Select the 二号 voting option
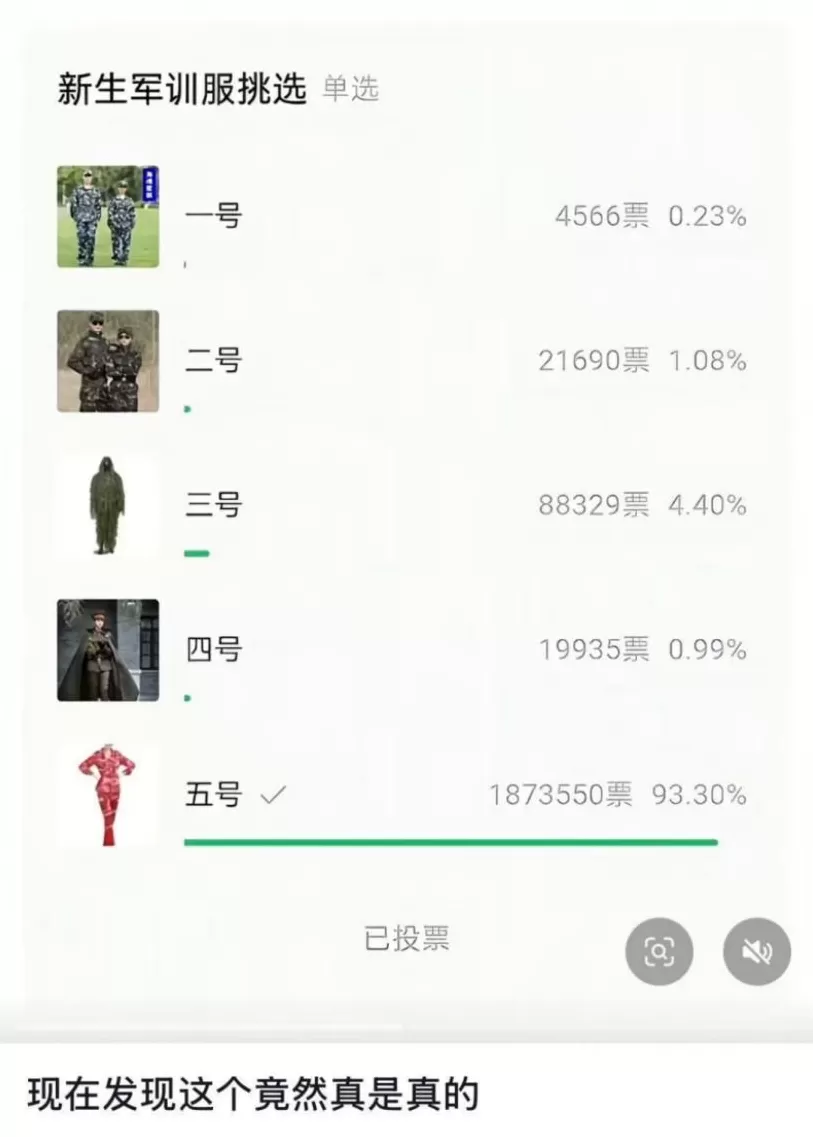Image resolution: width=813 pixels, height=1137 pixels. pyautogui.click(x=215, y=360)
